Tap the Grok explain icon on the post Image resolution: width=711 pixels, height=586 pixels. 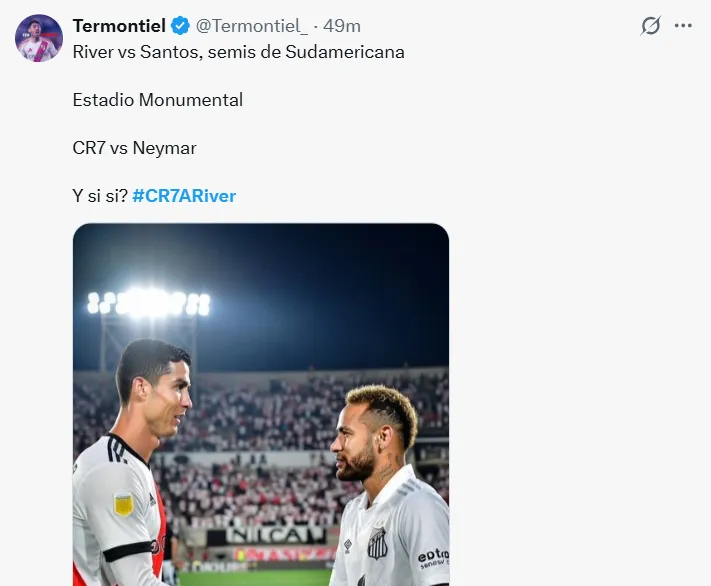(651, 25)
